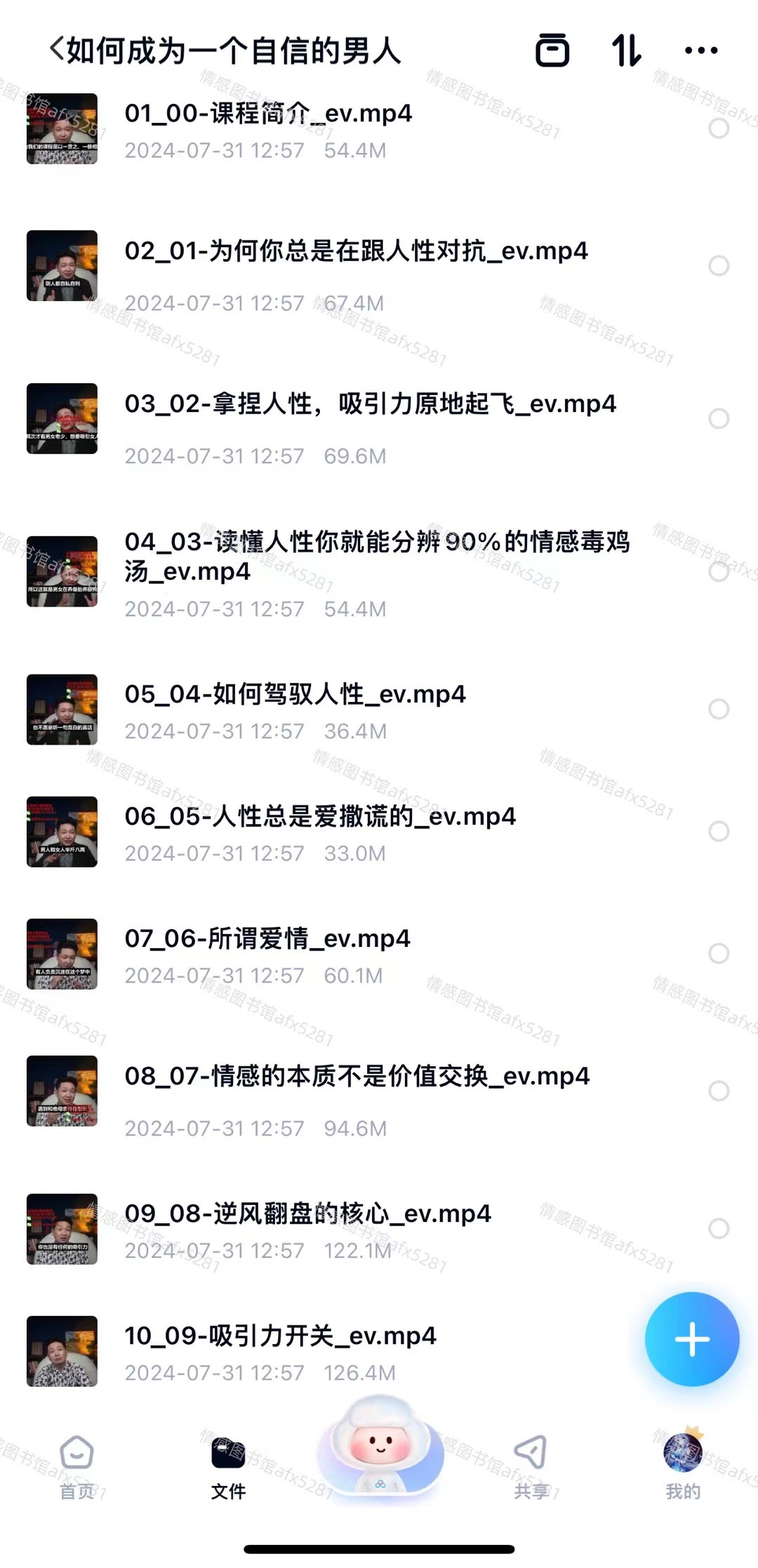Image resolution: width=758 pixels, height=1568 pixels.
Task: Tick the circle beside 07_06-所谓爱情_ev.mp4
Action: point(718,953)
